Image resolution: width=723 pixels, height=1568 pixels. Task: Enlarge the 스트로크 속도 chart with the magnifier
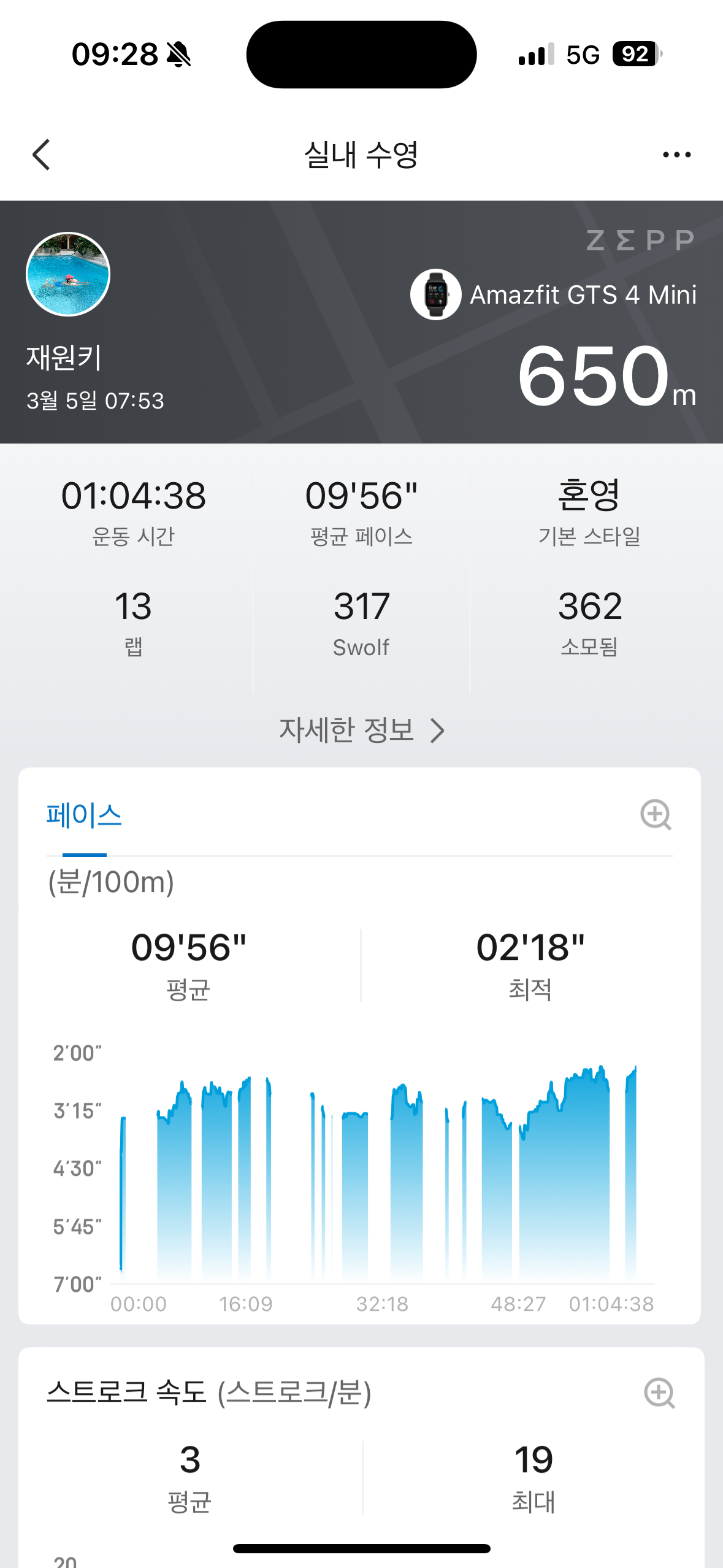659,1393
